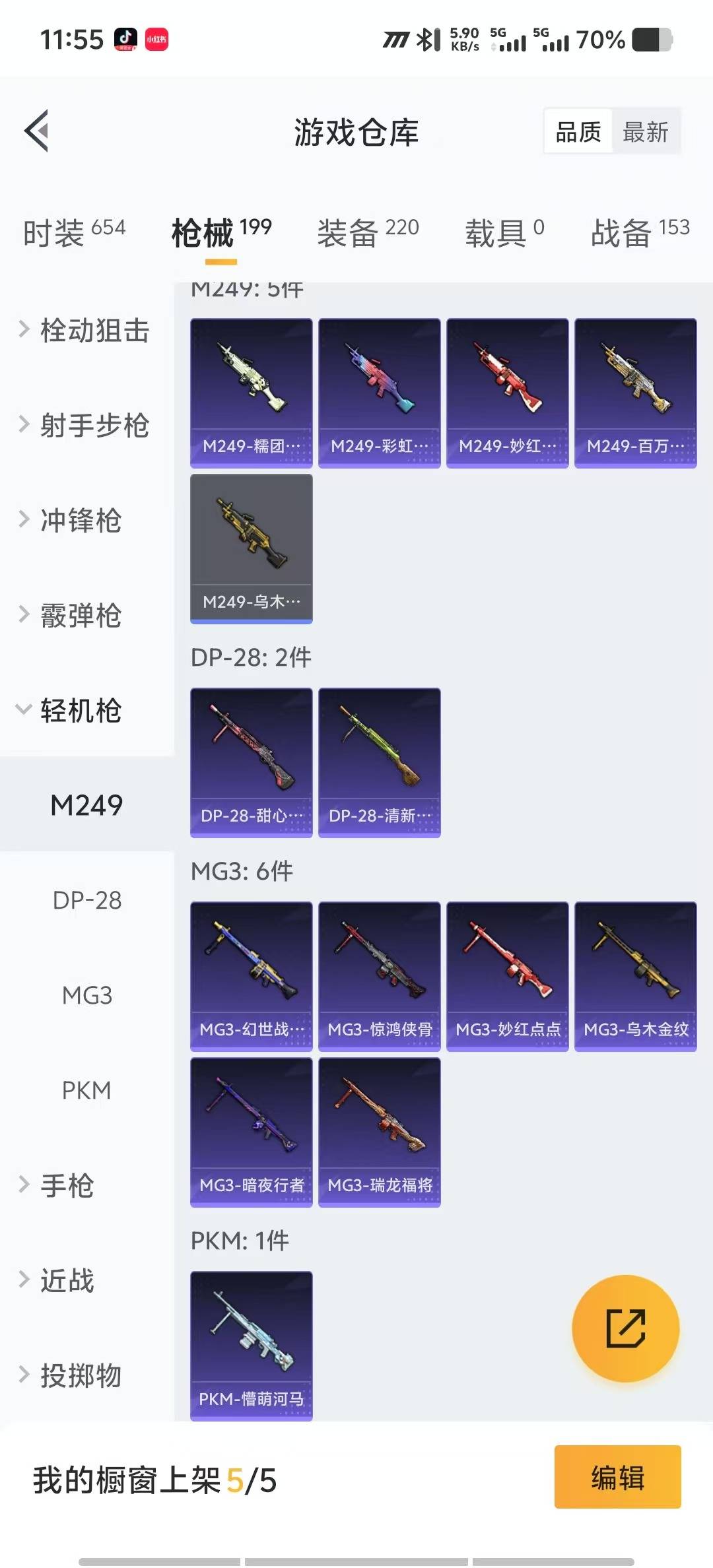Switch to the 时装 tab
This screenshot has height=1568, width=713.
click(x=74, y=232)
